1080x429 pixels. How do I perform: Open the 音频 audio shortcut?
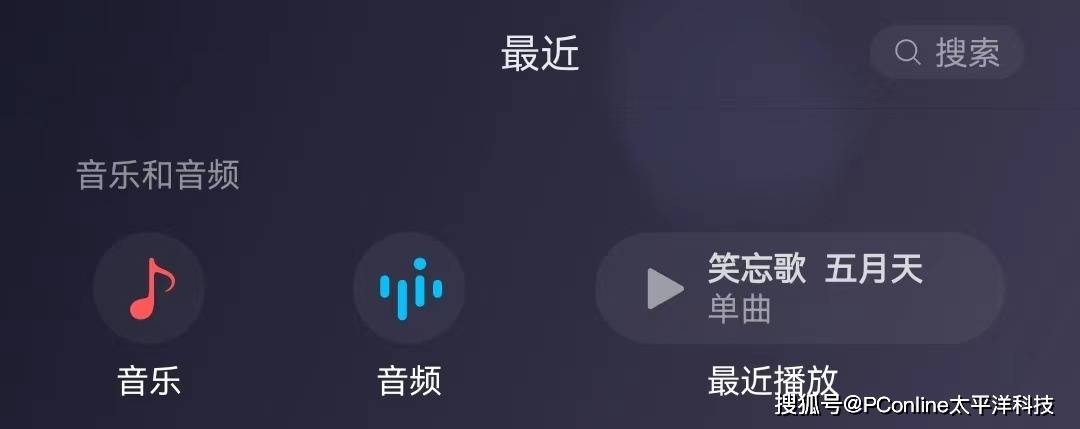(x=409, y=288)
